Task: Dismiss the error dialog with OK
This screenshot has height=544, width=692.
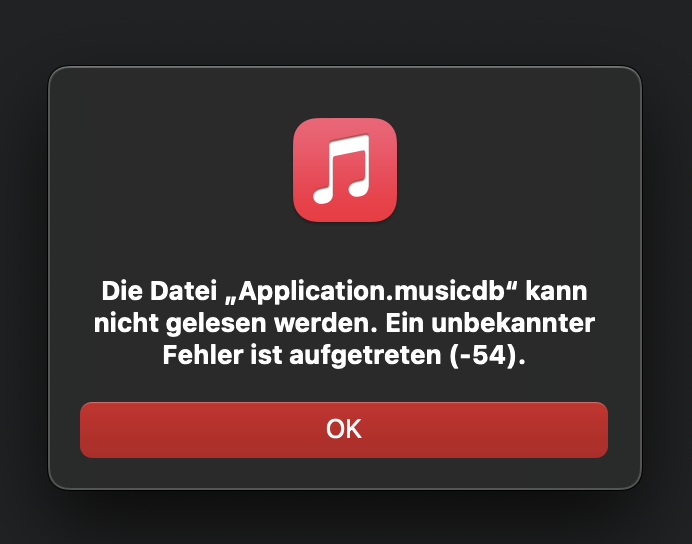Action: [x=344, y=430]
